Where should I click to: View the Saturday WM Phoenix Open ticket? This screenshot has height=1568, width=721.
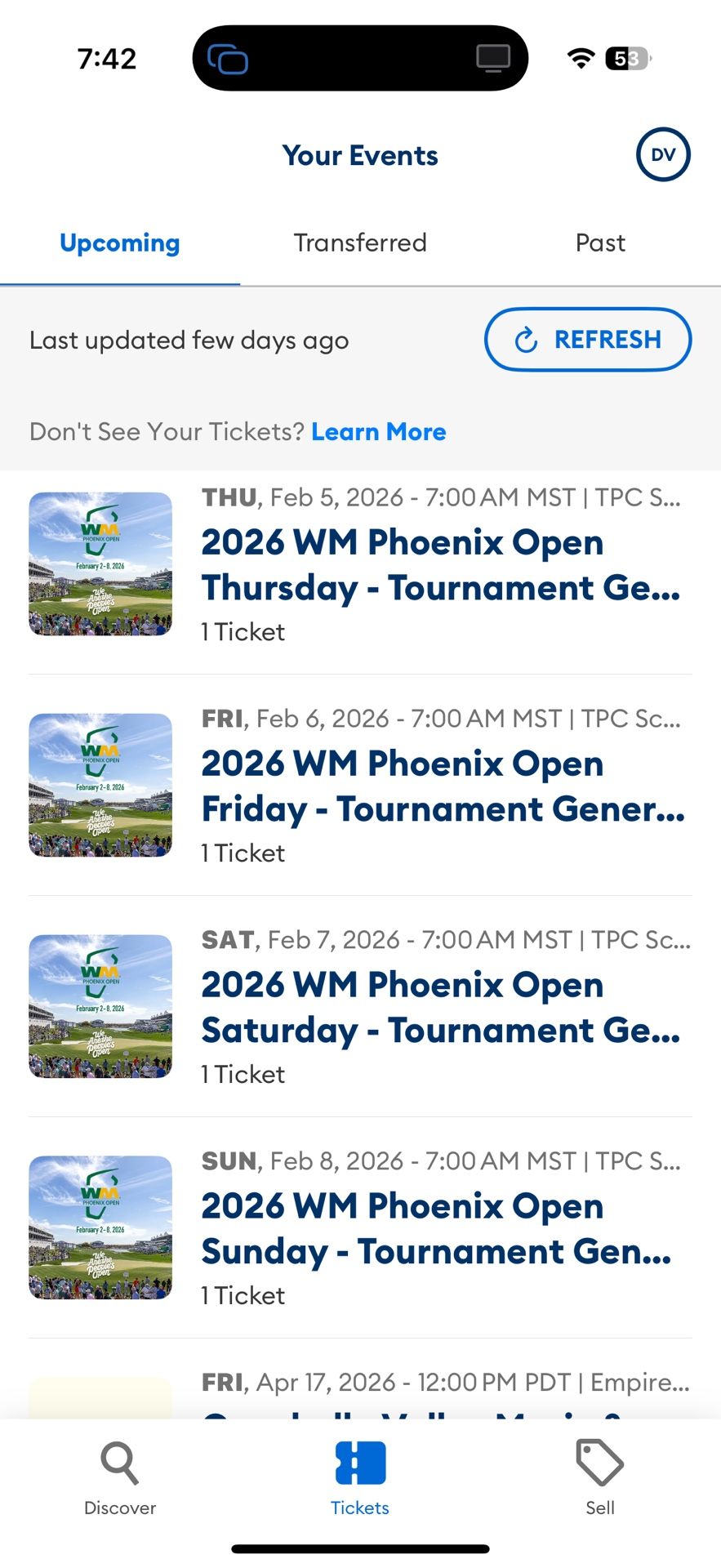(x=441, y=1008)
